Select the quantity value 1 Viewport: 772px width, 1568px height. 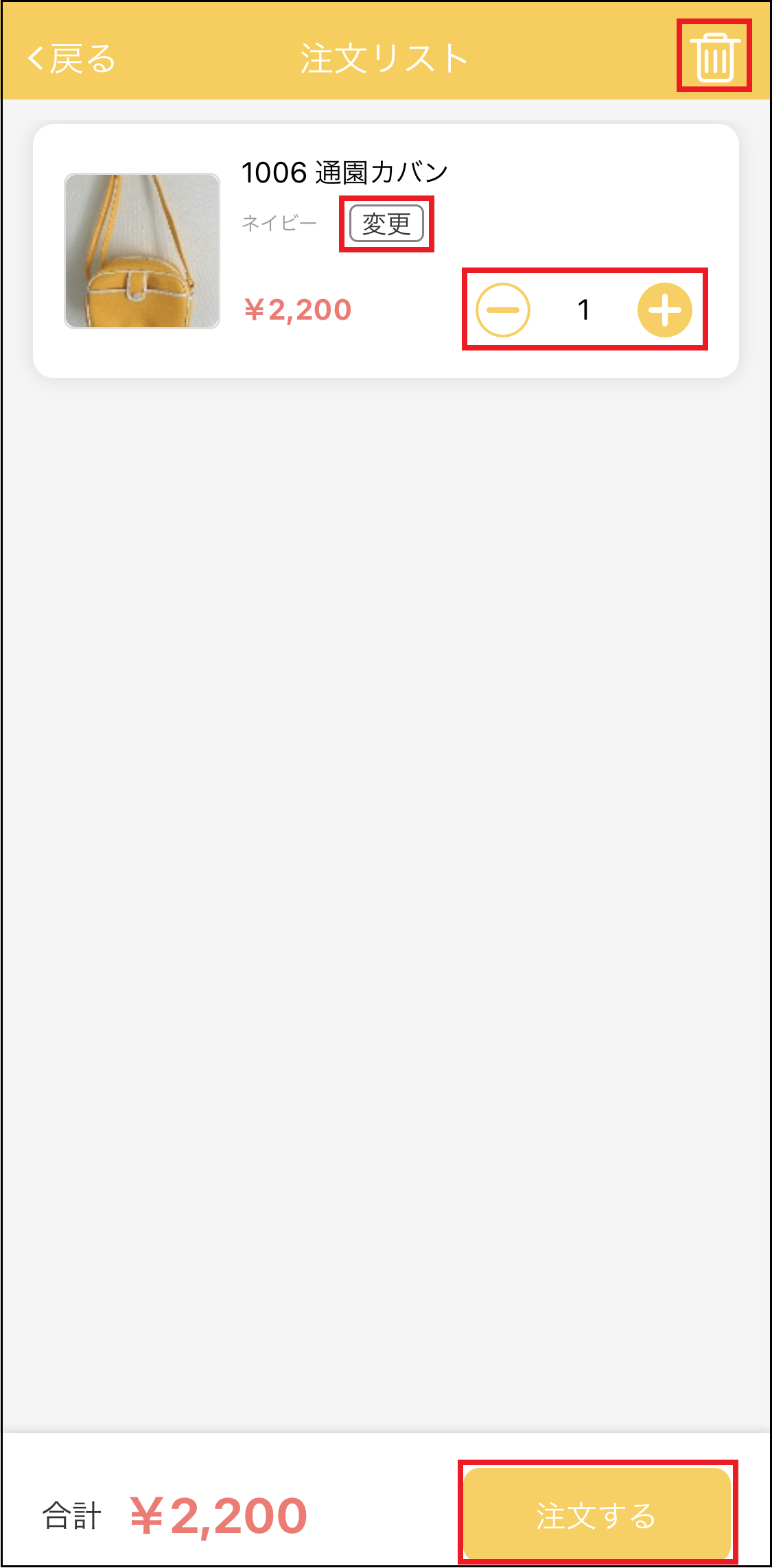point(583,310)
